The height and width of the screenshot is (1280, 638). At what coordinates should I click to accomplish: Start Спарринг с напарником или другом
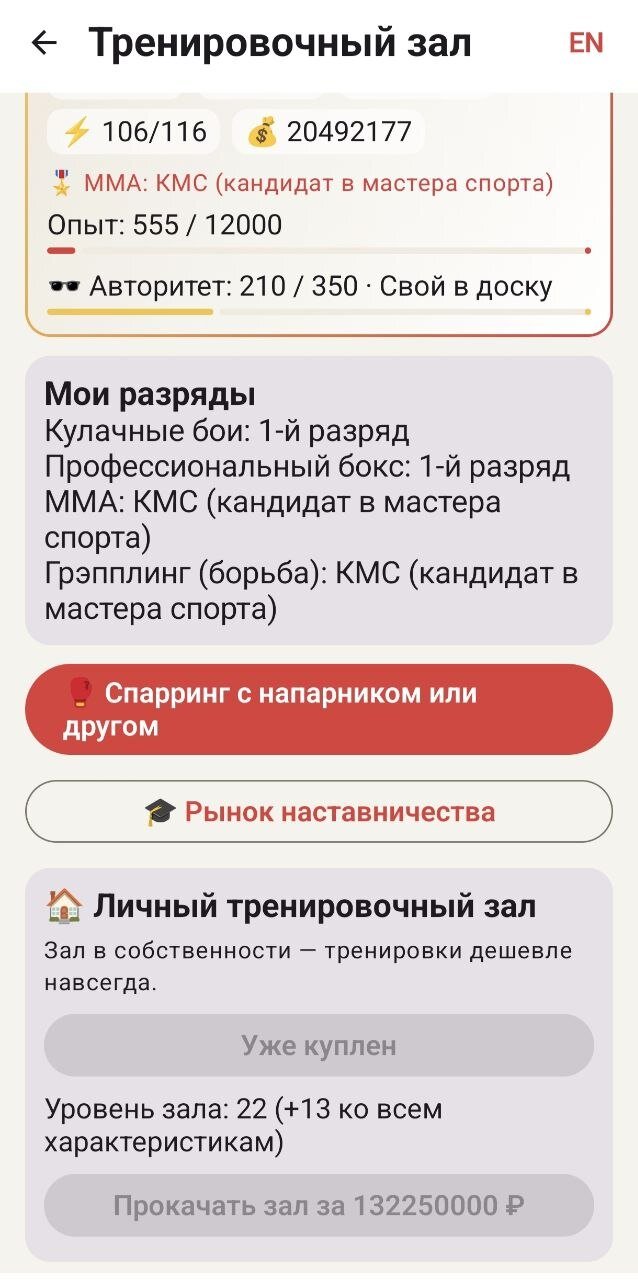(x=319, y=709)
